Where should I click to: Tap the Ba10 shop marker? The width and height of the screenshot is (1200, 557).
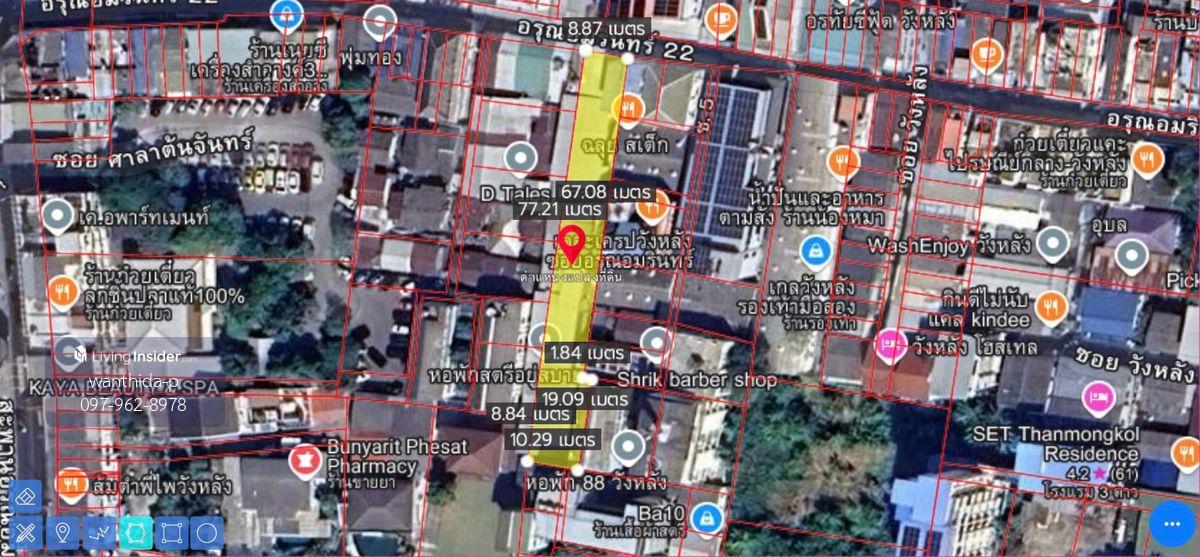coord(707,517)
